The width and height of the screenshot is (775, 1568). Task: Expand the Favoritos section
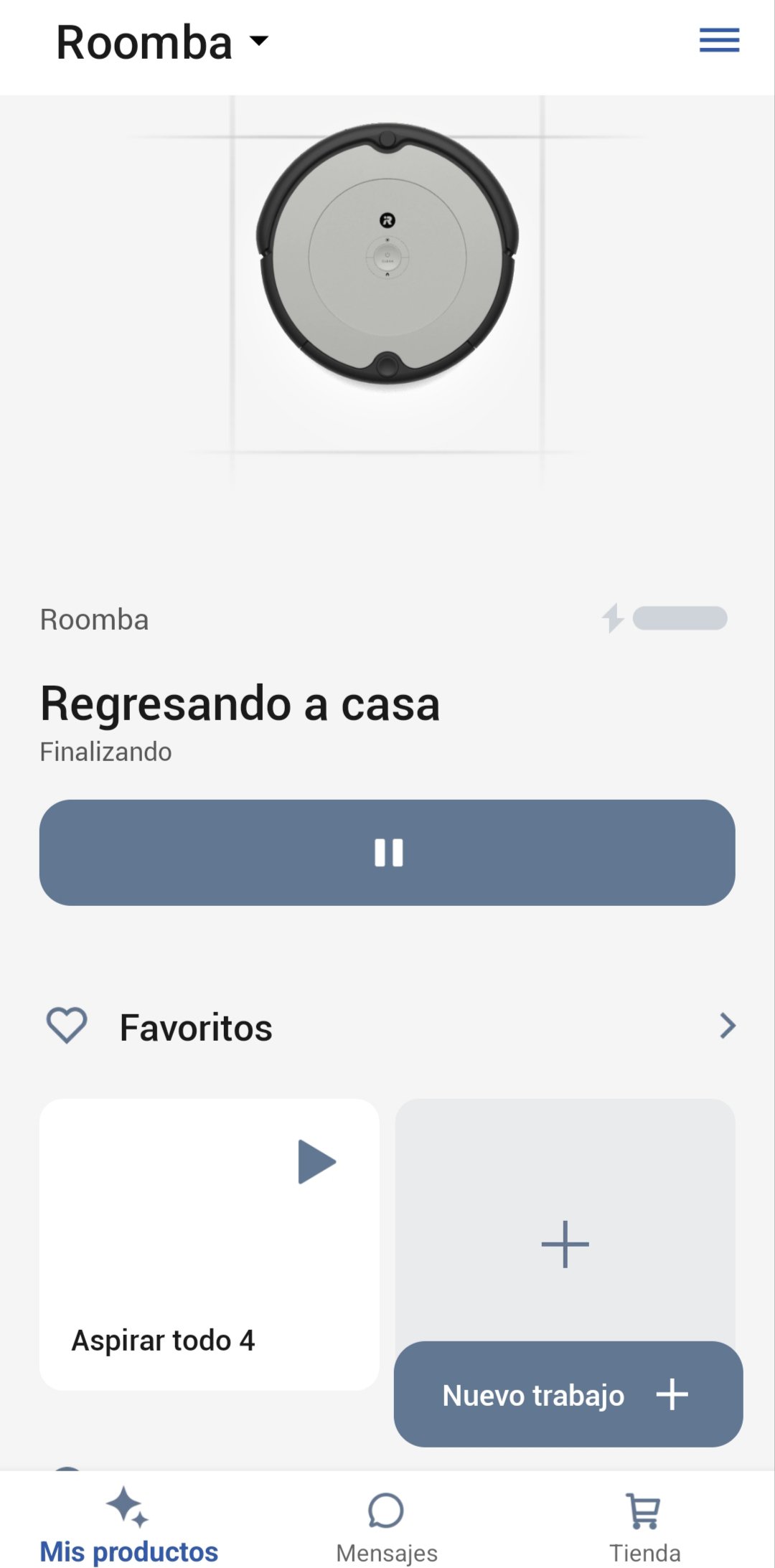pyautogui.click(x=728, y=1026)
